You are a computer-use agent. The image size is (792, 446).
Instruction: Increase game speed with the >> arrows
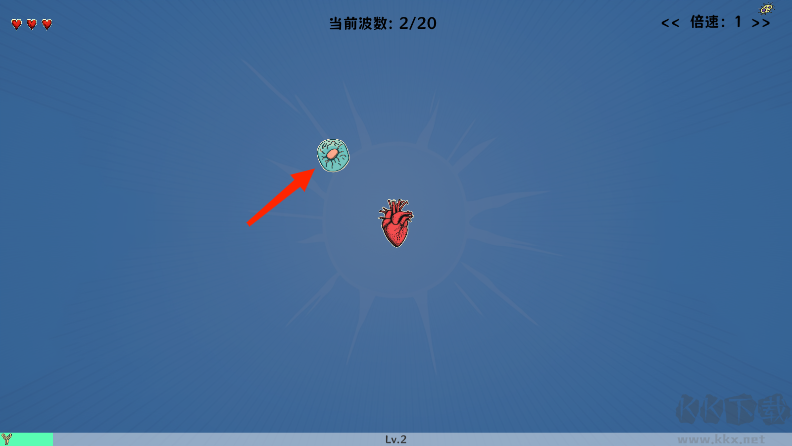coord(761,23)
